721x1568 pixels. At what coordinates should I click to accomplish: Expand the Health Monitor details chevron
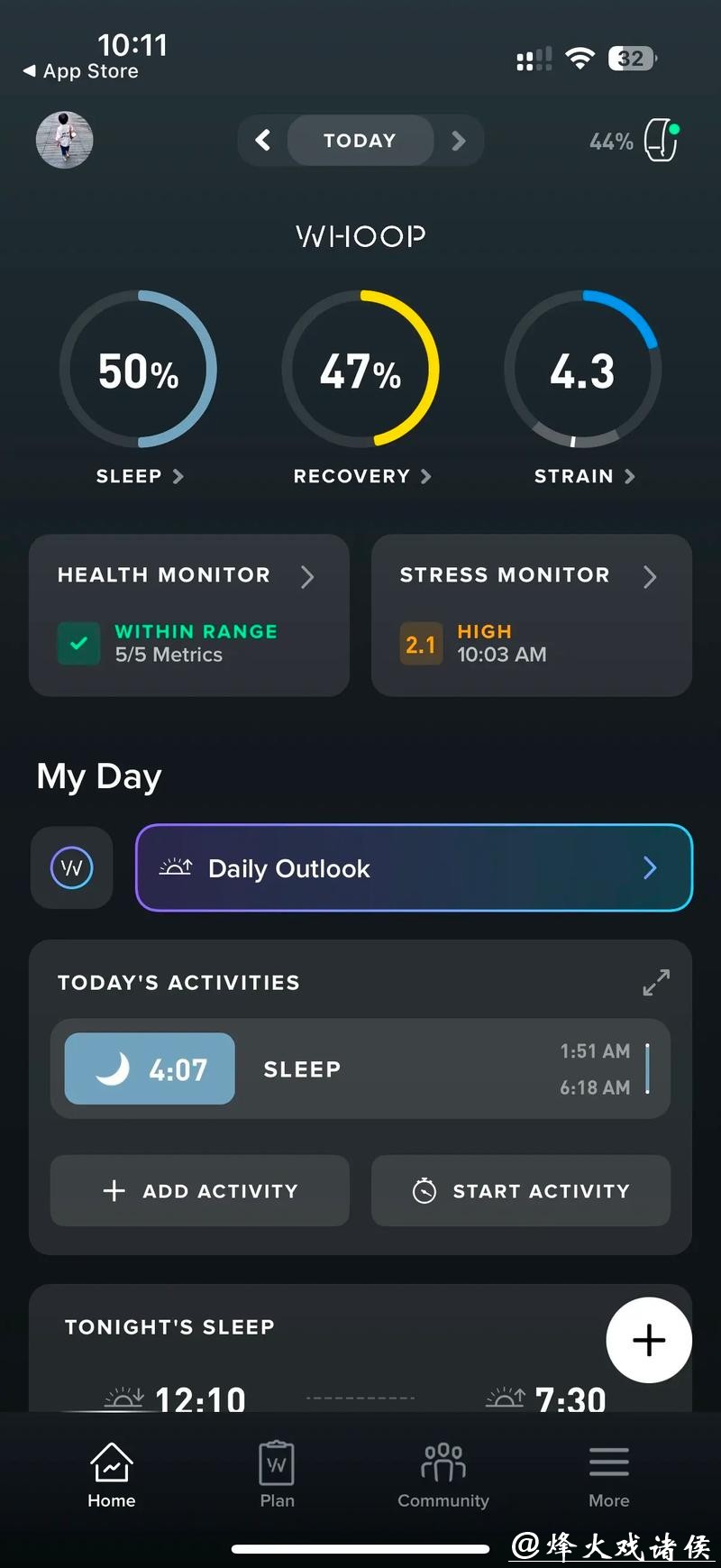307,577
